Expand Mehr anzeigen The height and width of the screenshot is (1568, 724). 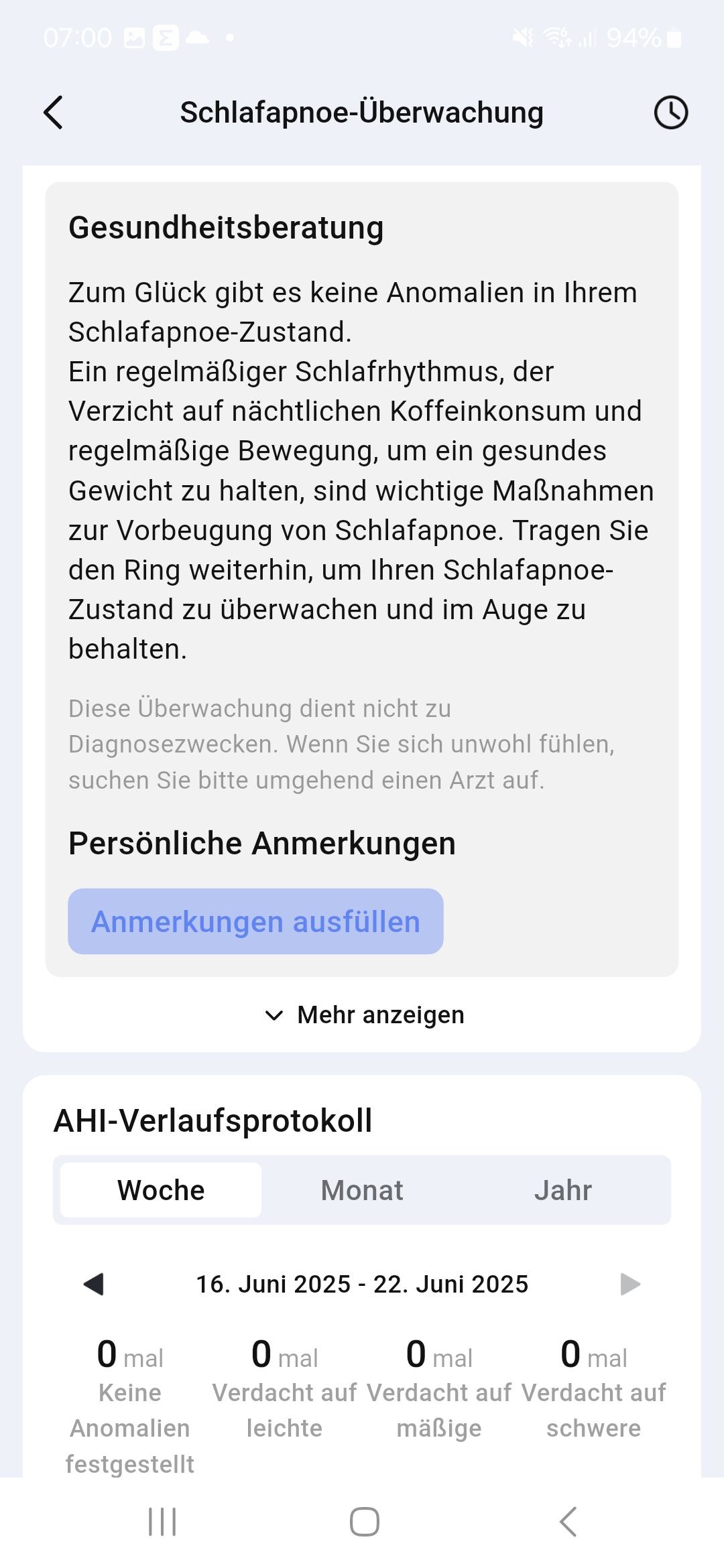click(364, 1015)
